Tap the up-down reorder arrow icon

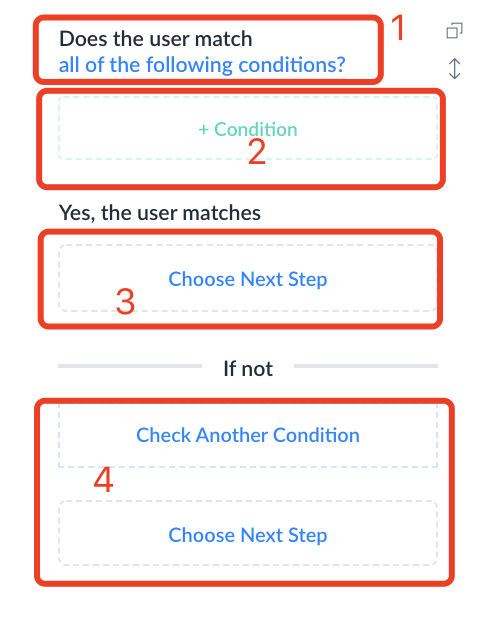(454, 69)
